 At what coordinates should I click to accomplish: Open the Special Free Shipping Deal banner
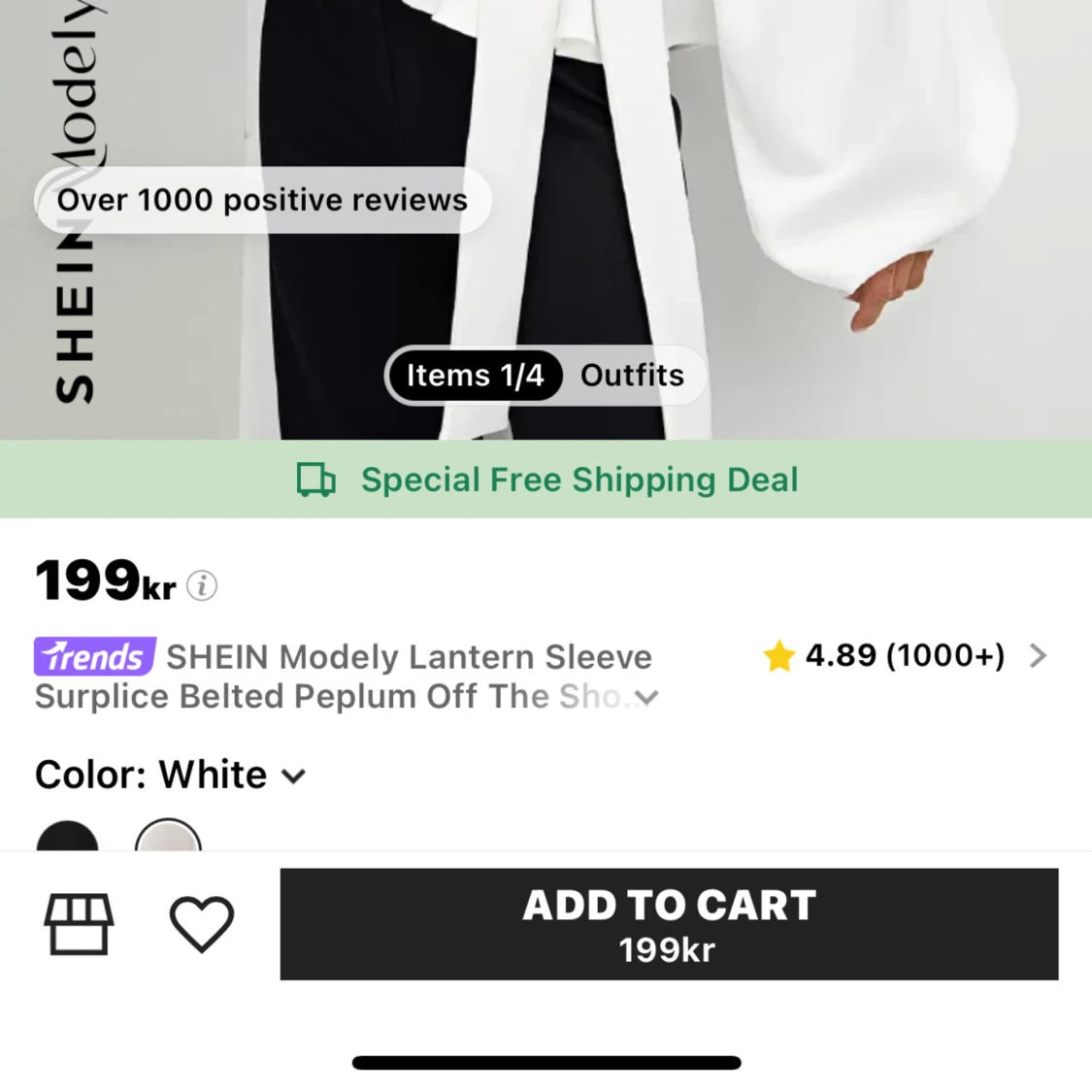[546, 480]
